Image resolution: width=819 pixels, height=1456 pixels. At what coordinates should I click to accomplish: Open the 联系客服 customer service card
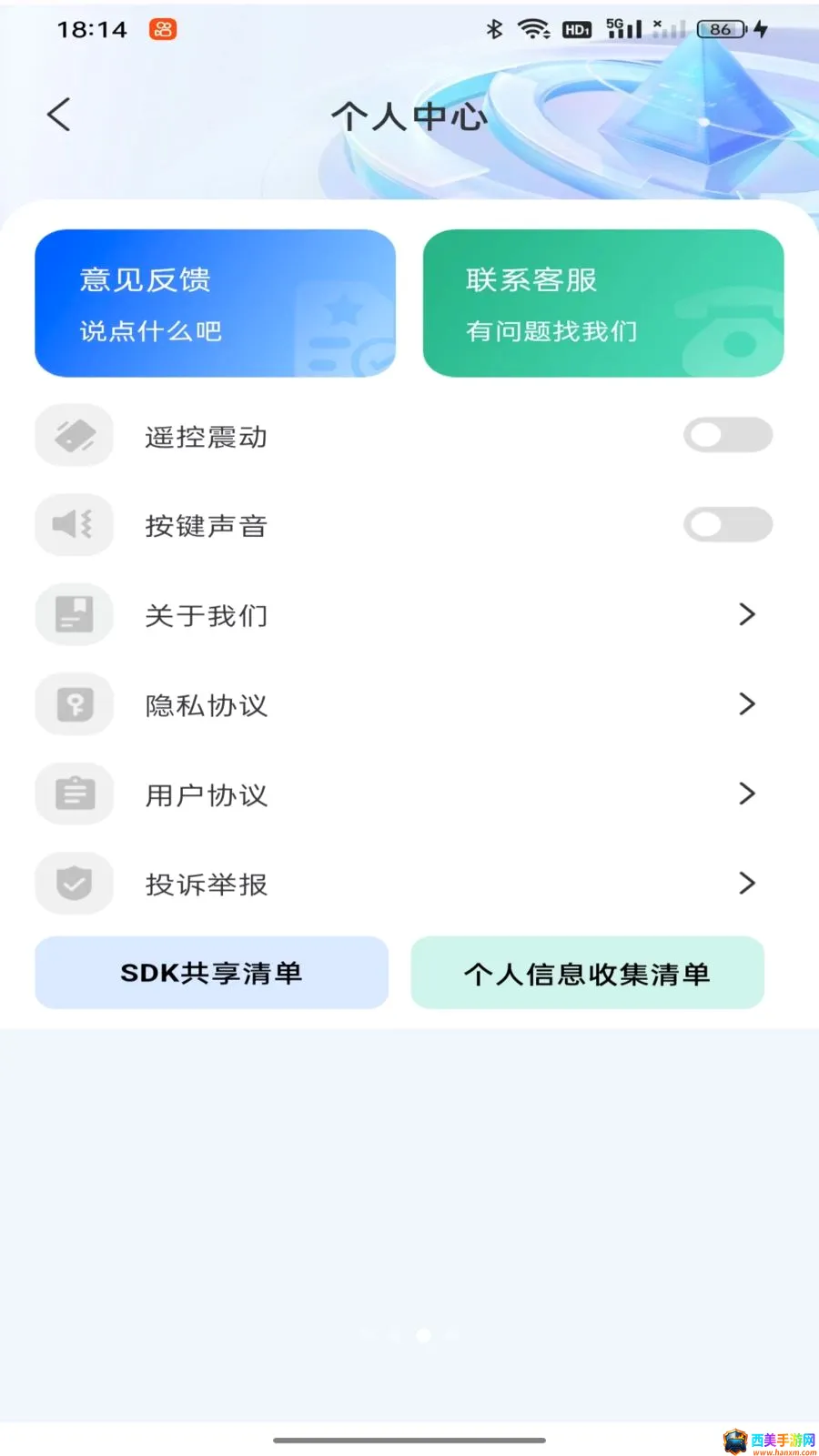tap(603, 303)
